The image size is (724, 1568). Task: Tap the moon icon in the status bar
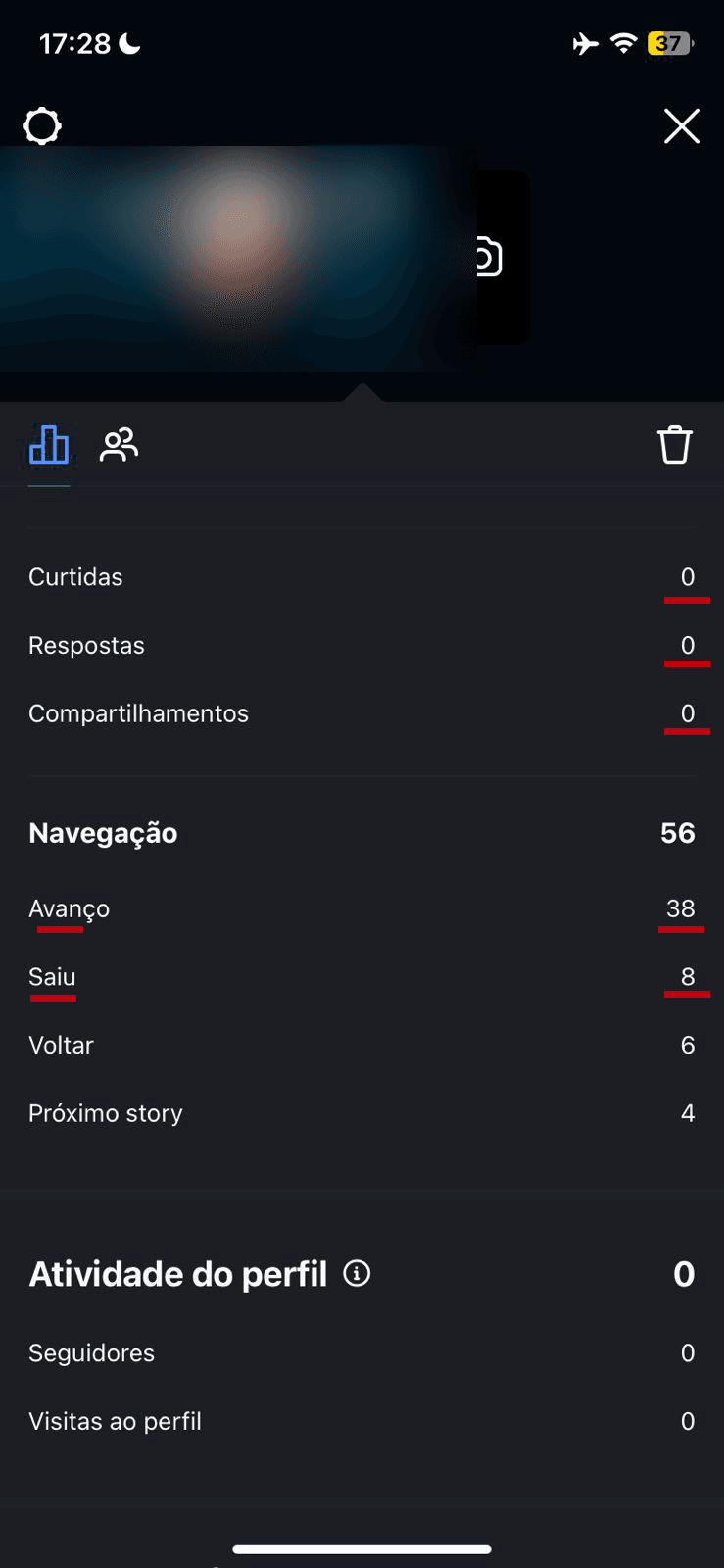tap(128, 43)
